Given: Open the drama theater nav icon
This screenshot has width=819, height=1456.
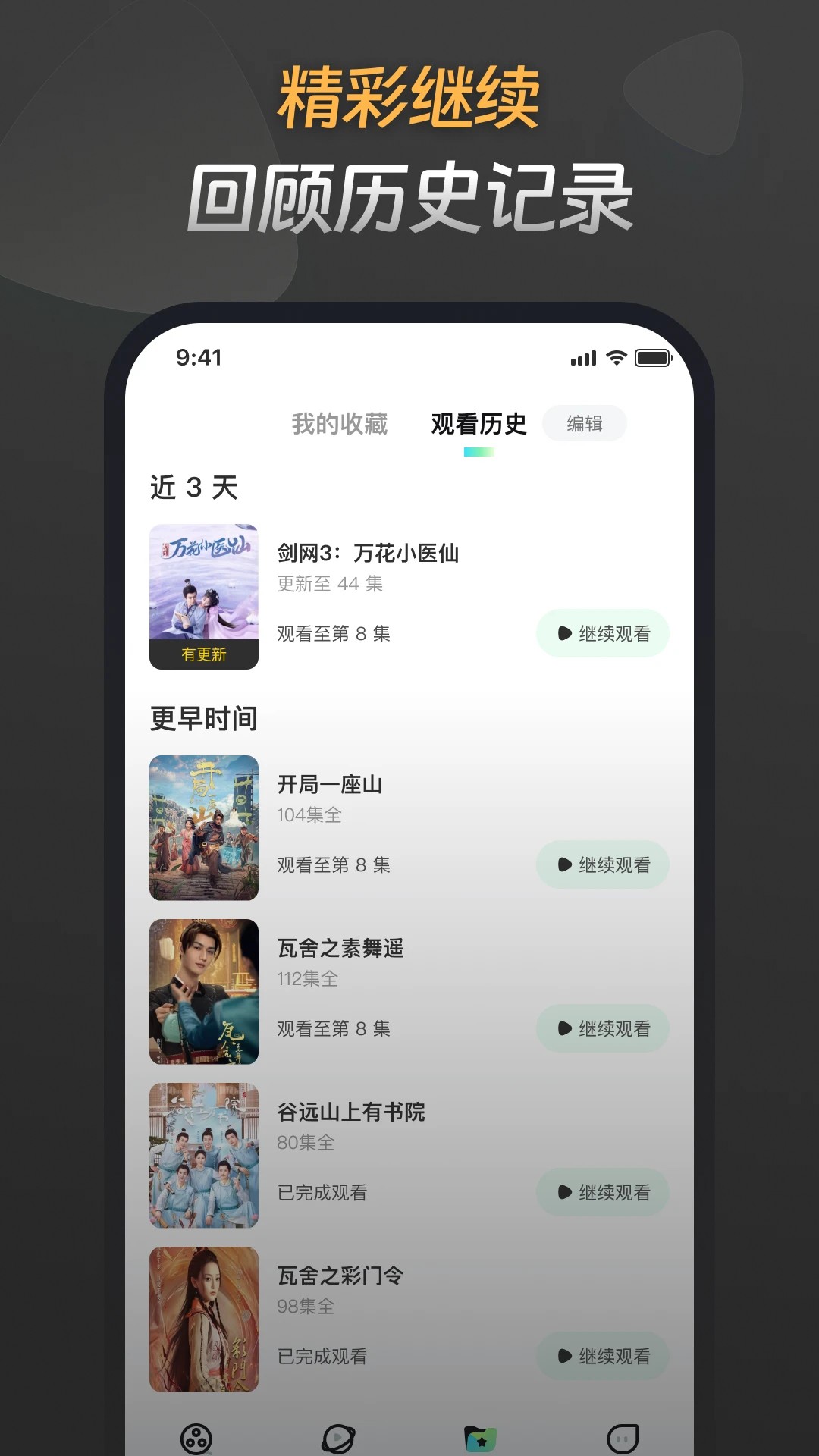Looking at the screenshot, I should pyautogui.click(x=196, y=1437).
